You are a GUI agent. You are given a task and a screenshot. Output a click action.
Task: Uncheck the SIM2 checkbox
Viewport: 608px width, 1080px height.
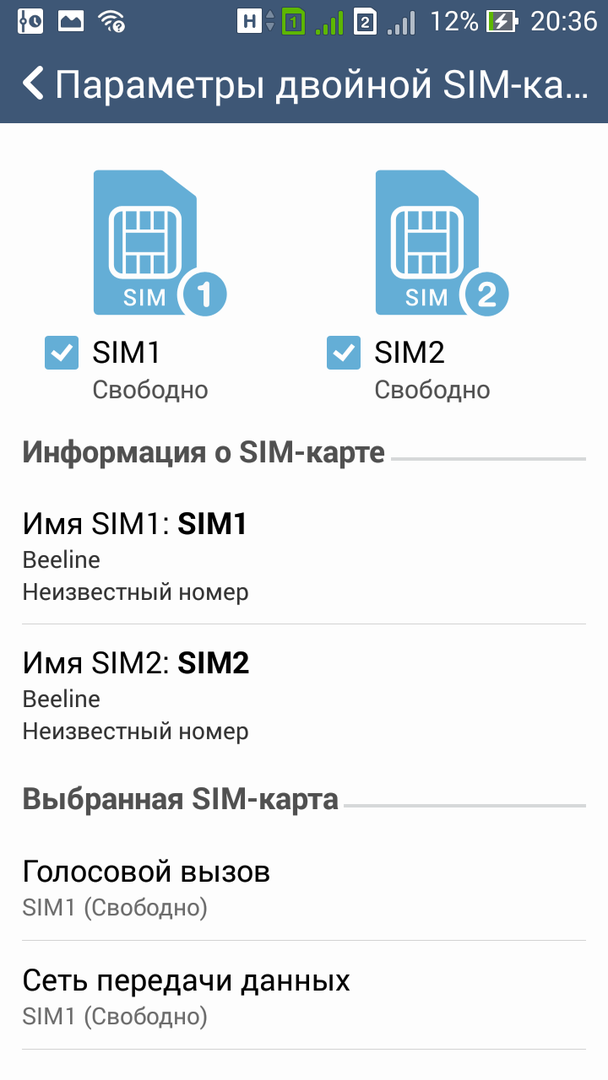[344, 353]
